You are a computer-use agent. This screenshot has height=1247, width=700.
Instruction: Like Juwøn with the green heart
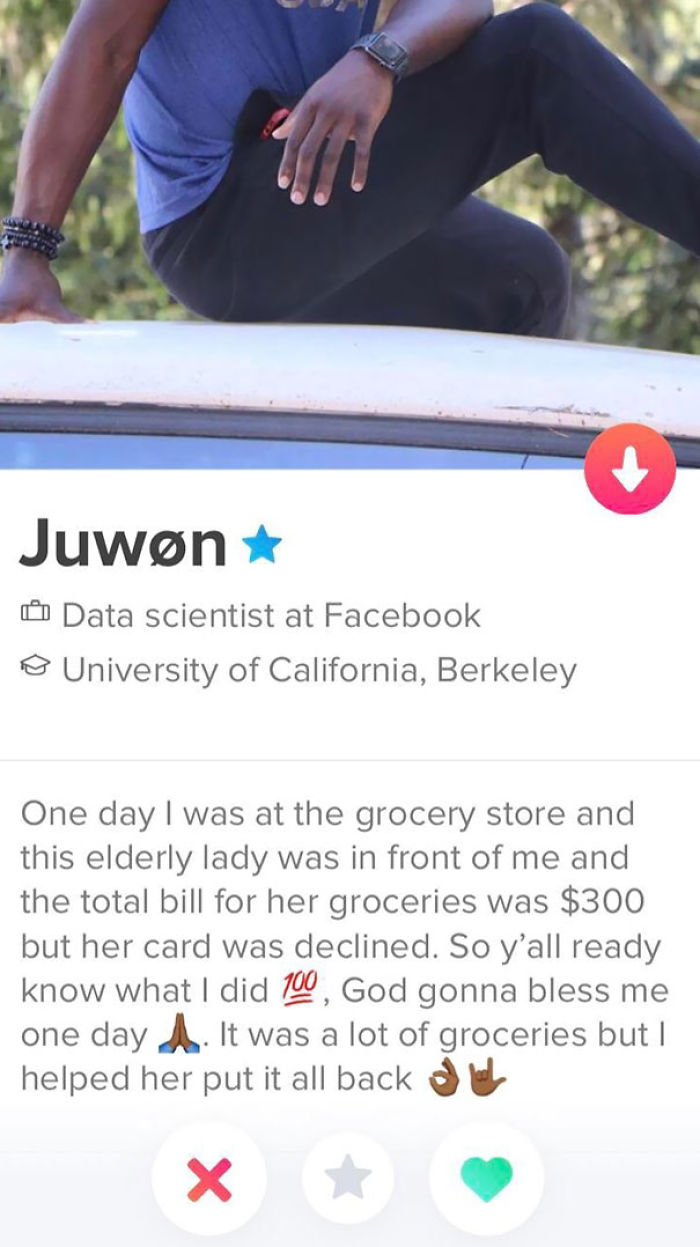(x=486, y=1179)
